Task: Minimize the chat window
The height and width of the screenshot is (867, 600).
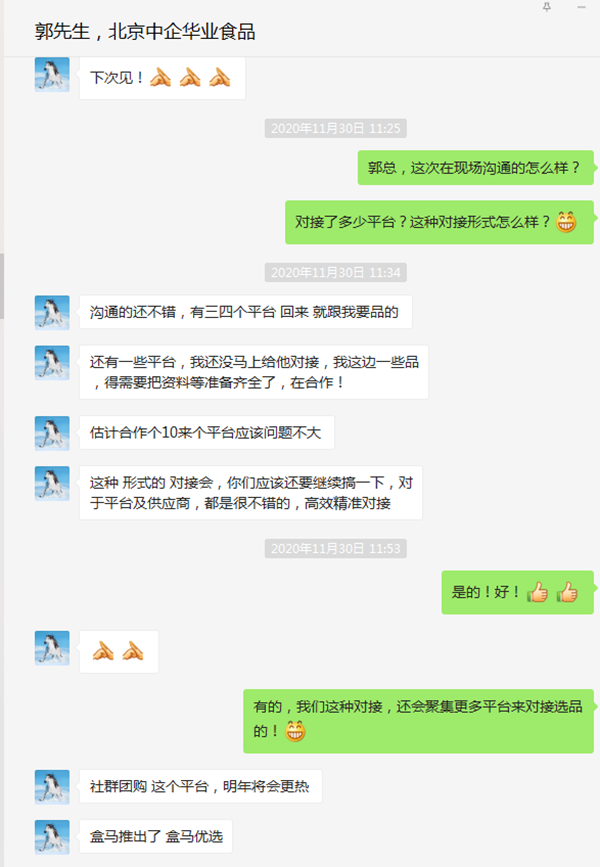Action: [x=582, y=6]
